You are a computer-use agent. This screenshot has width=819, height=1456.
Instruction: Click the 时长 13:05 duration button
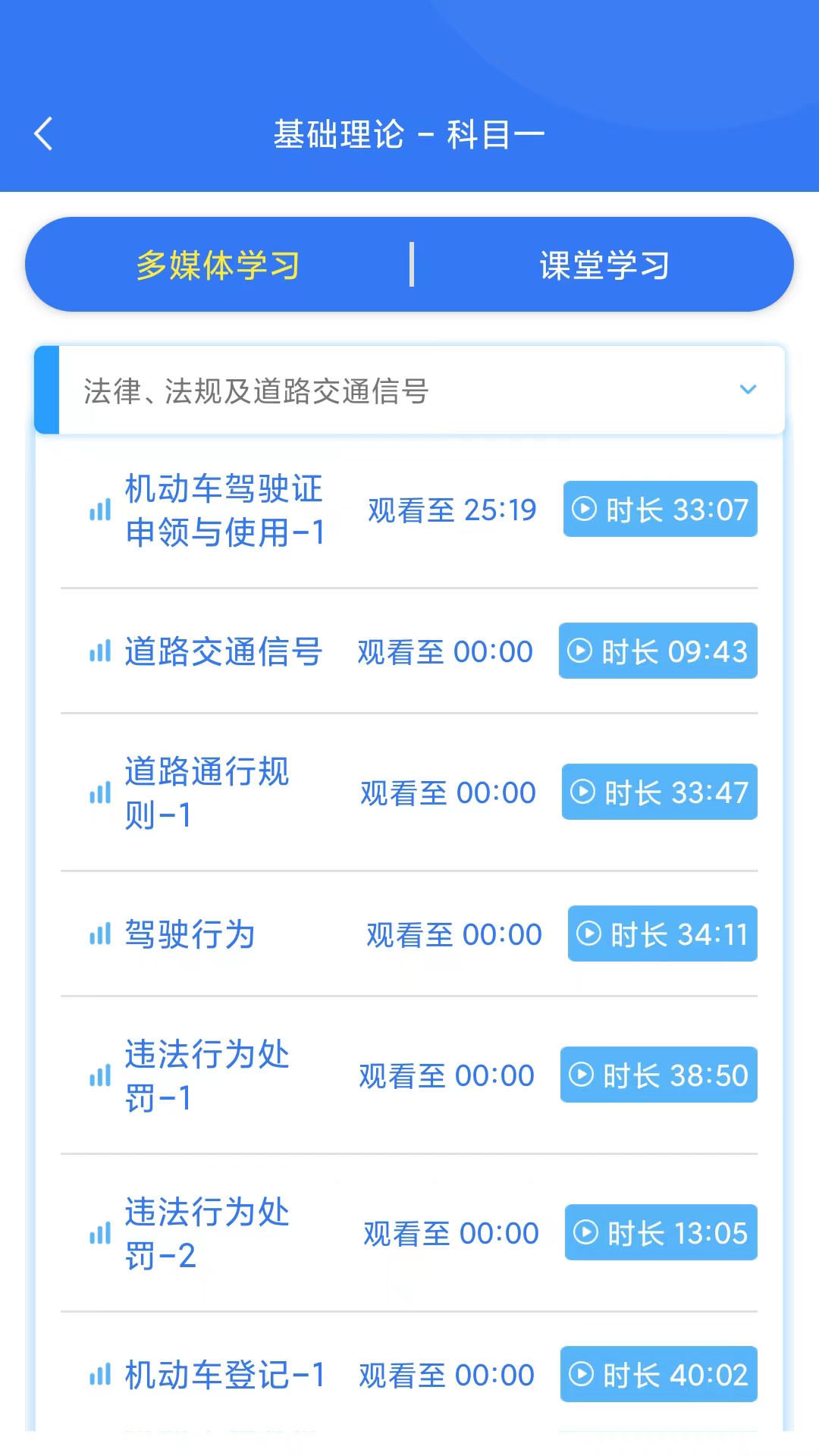(660, 1233)
